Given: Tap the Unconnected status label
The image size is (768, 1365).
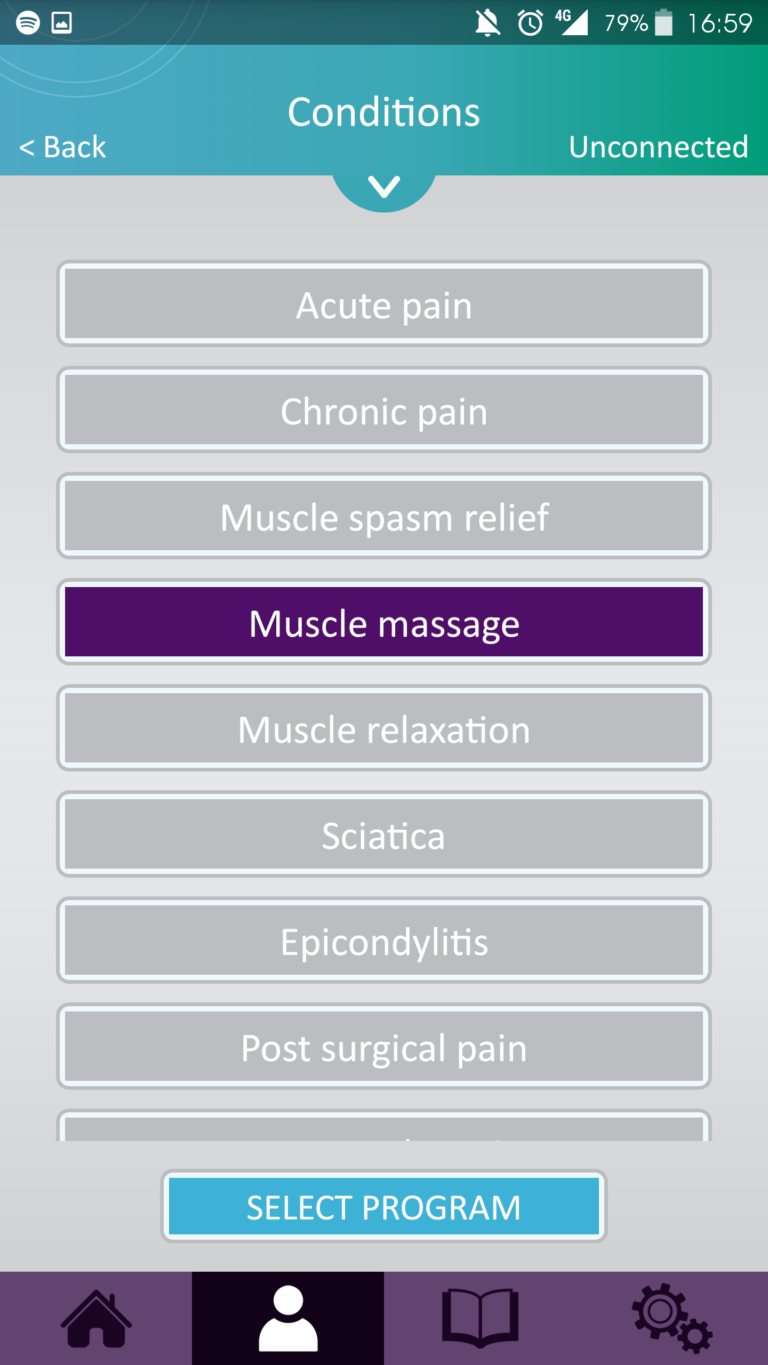Looking at the screenshot, I should (658, 147).
